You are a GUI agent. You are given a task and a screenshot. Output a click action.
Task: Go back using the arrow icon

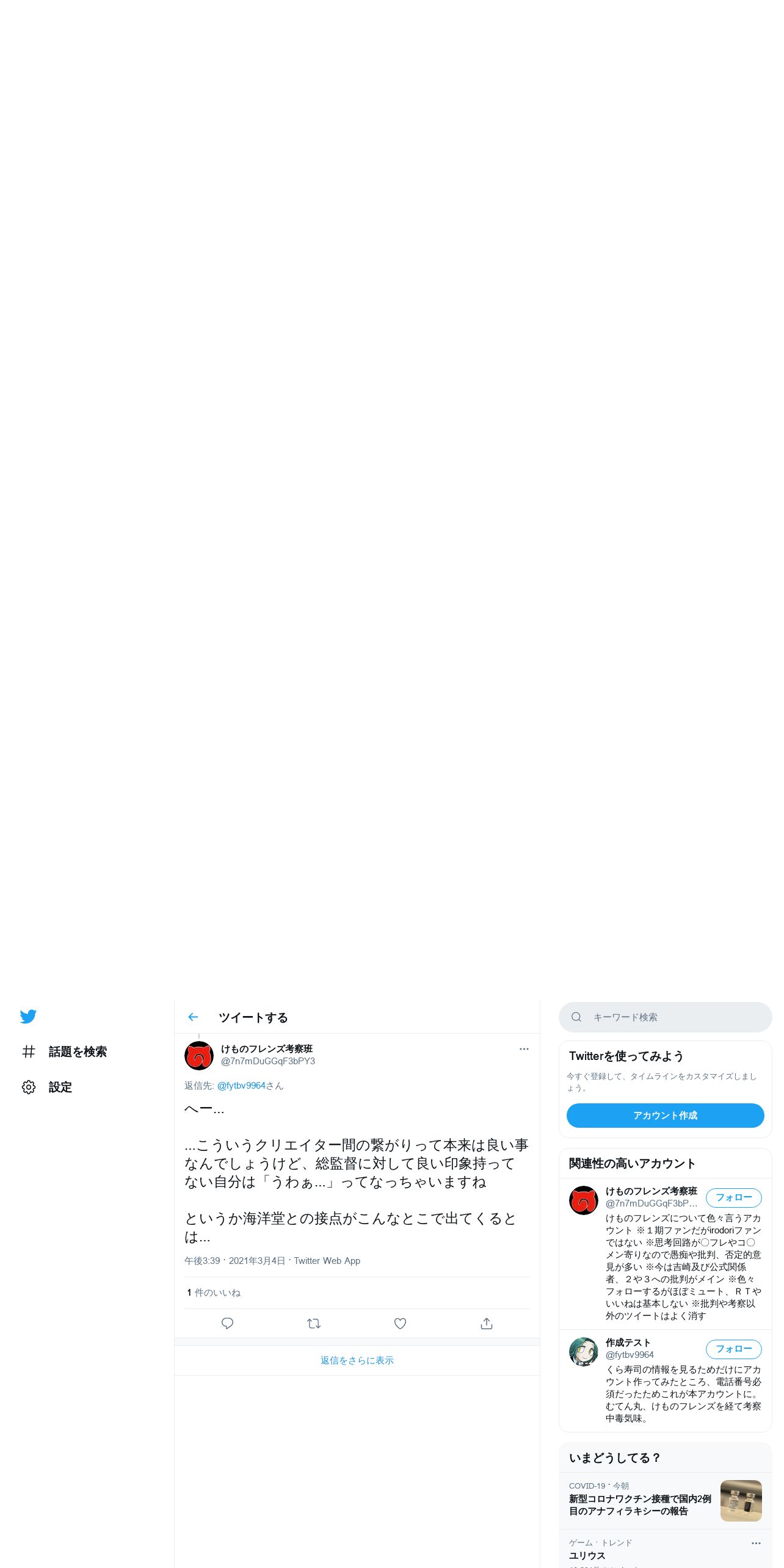(194, 1017)
